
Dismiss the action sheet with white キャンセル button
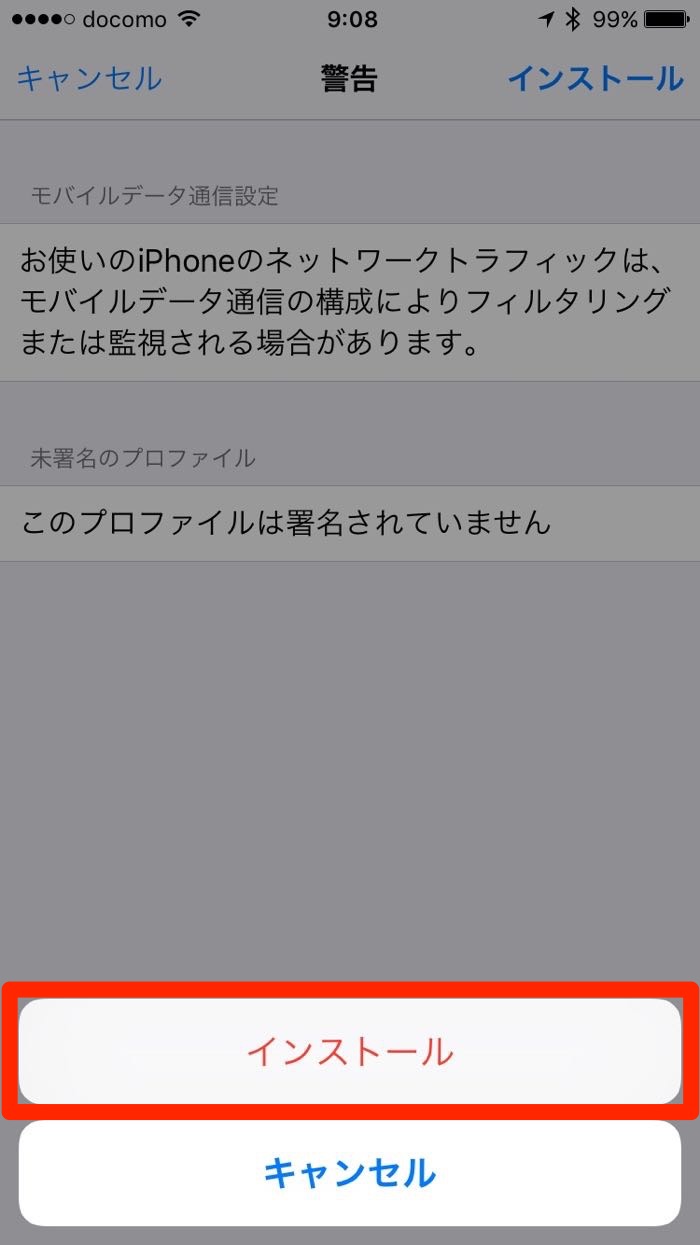point(350,1173)
